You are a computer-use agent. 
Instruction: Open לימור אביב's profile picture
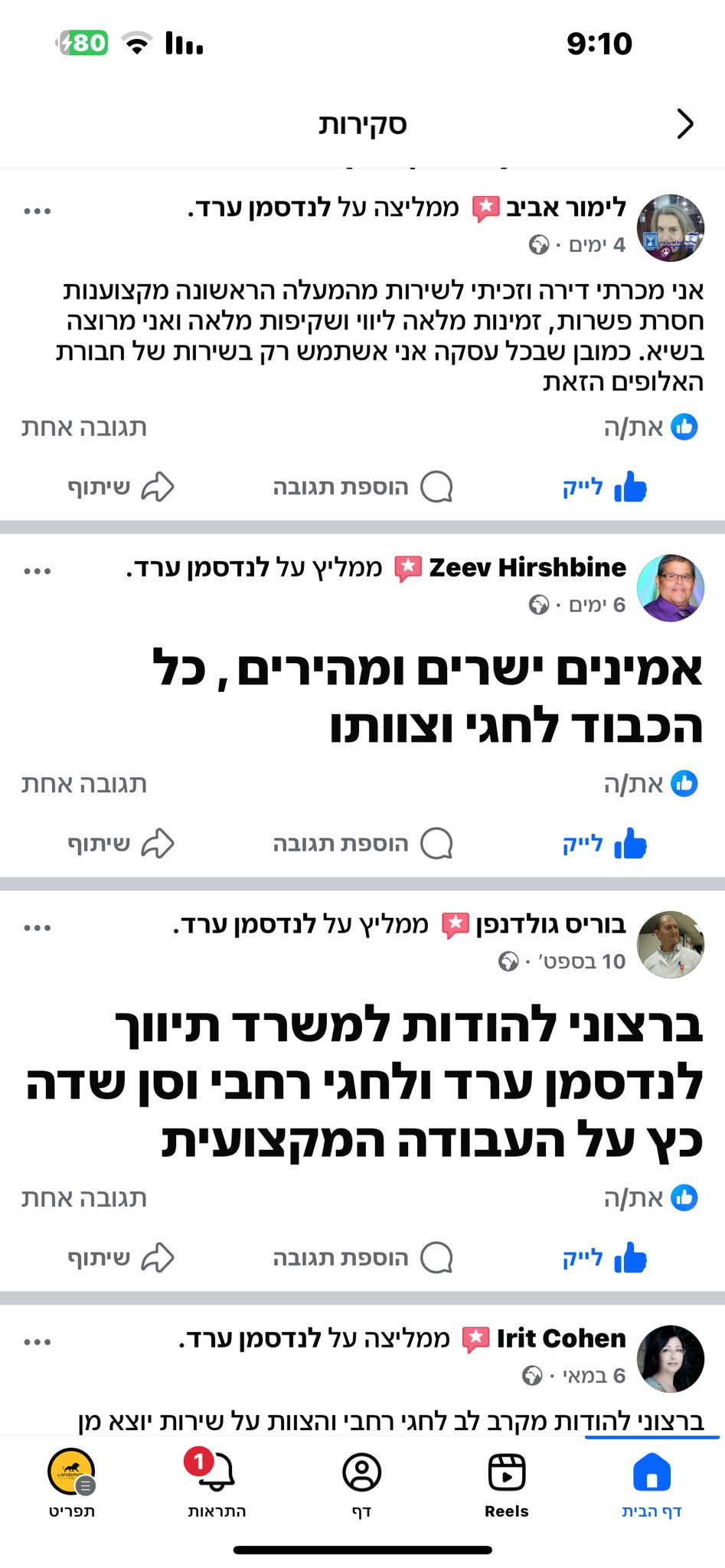click(x=670, y=227)
